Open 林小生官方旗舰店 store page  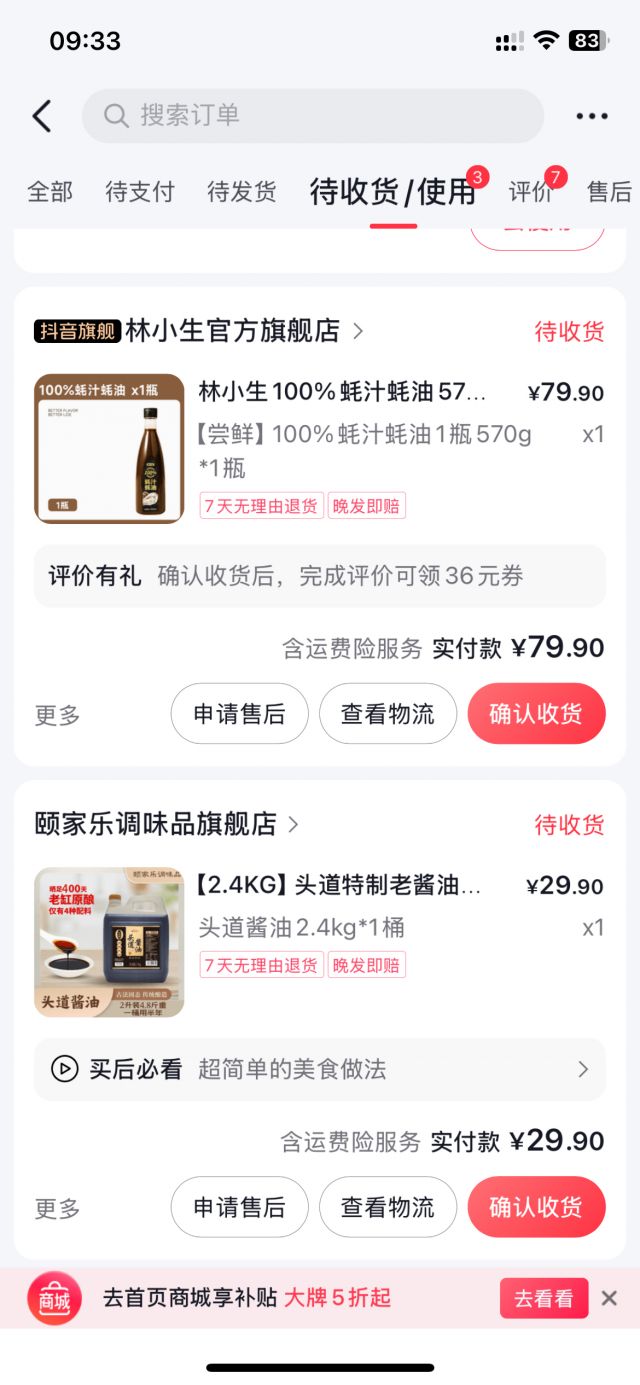pyautogui.click(x=232, y=331)
